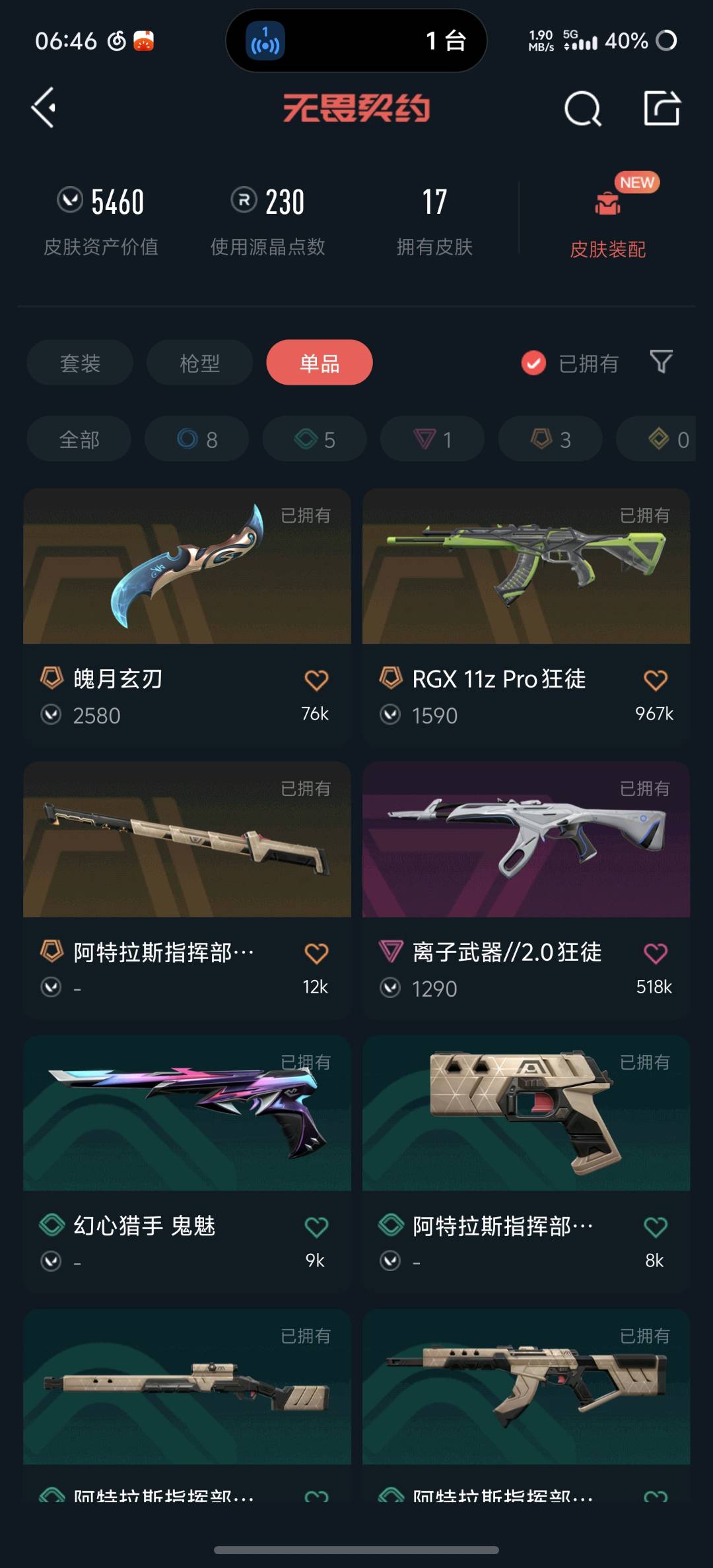Like the RGX 11z Pro 狂徒 skin
The image size is (713, 1568).
point(655,680)
